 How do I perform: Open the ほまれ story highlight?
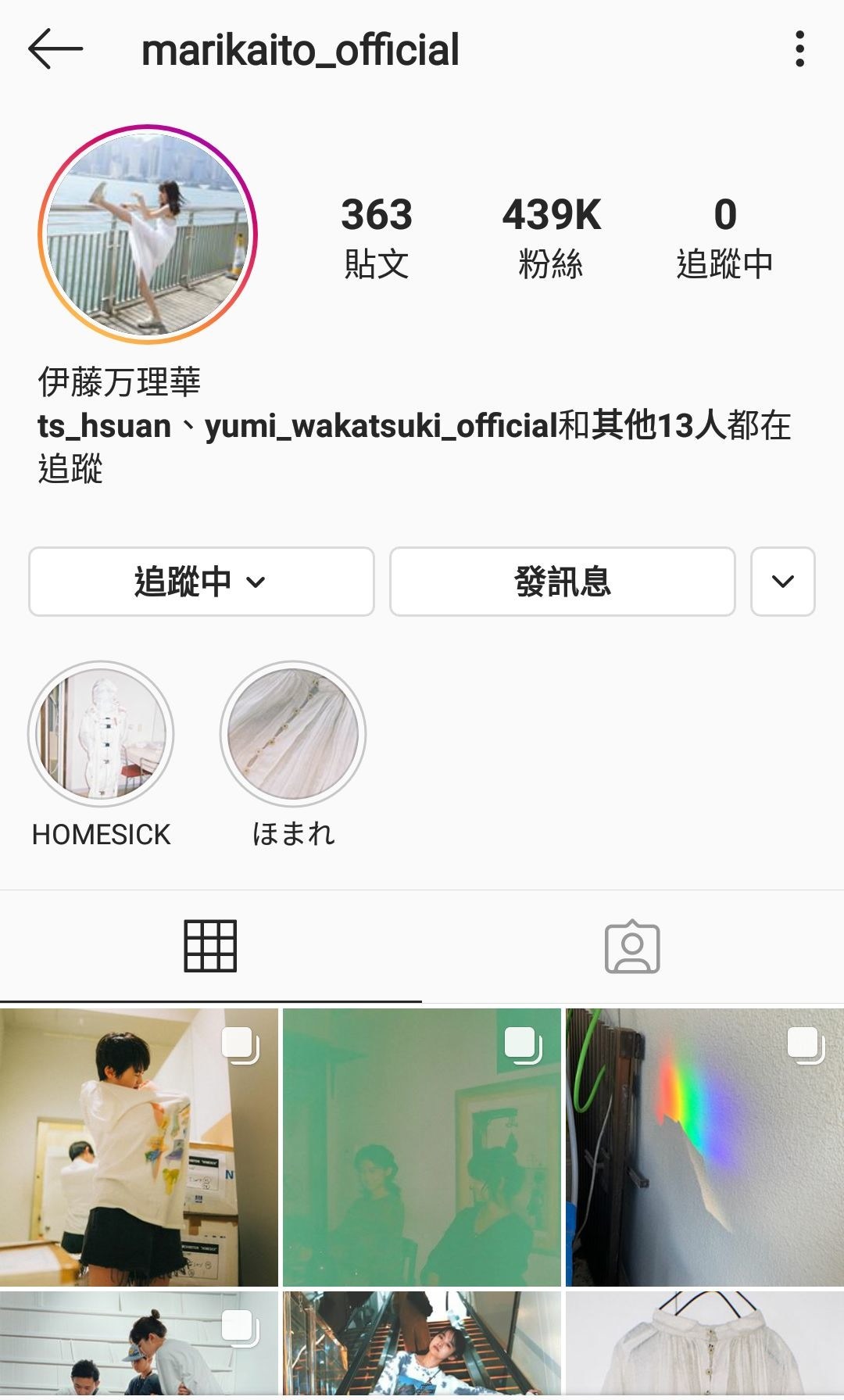coord(293,734)
